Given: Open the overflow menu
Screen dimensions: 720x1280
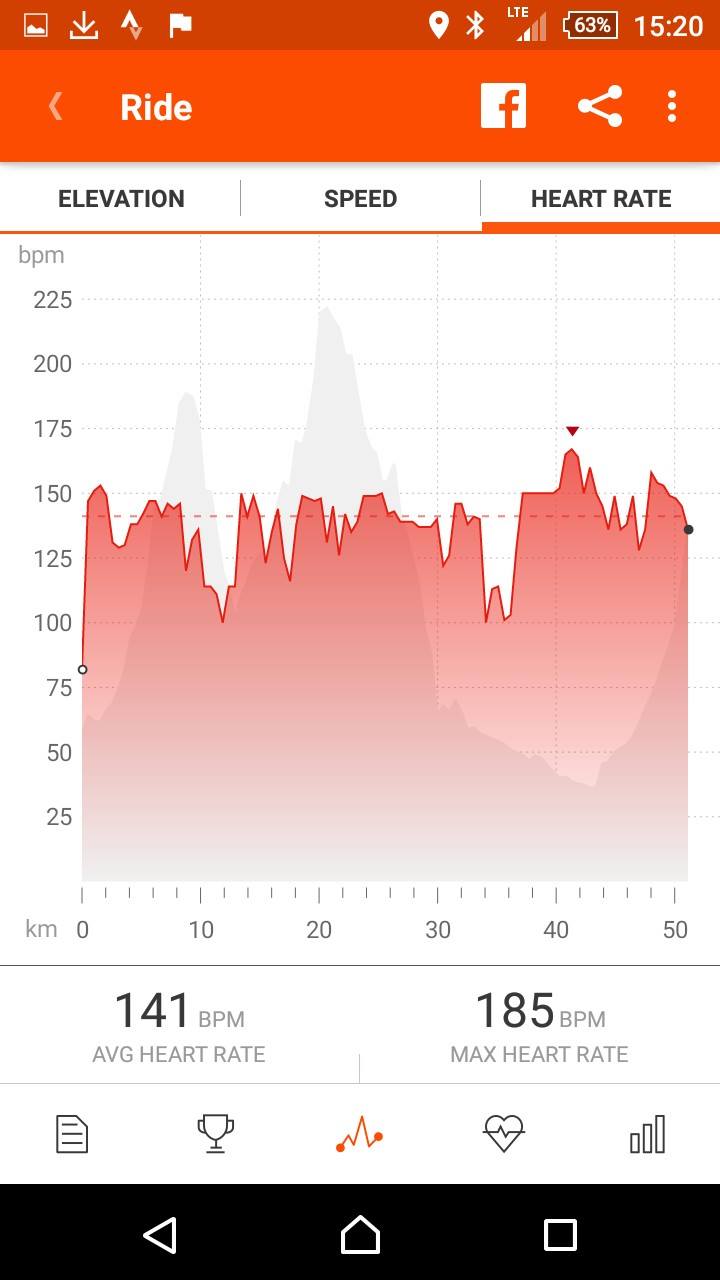Looking at the screenshot, I should 672,106.
